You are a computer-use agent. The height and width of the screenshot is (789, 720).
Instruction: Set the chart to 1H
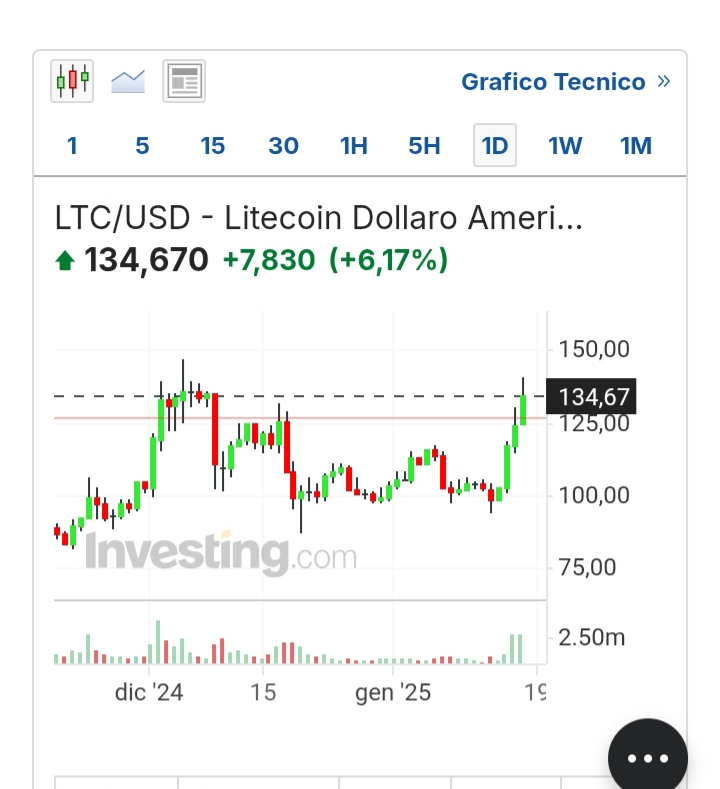(354, 146)
